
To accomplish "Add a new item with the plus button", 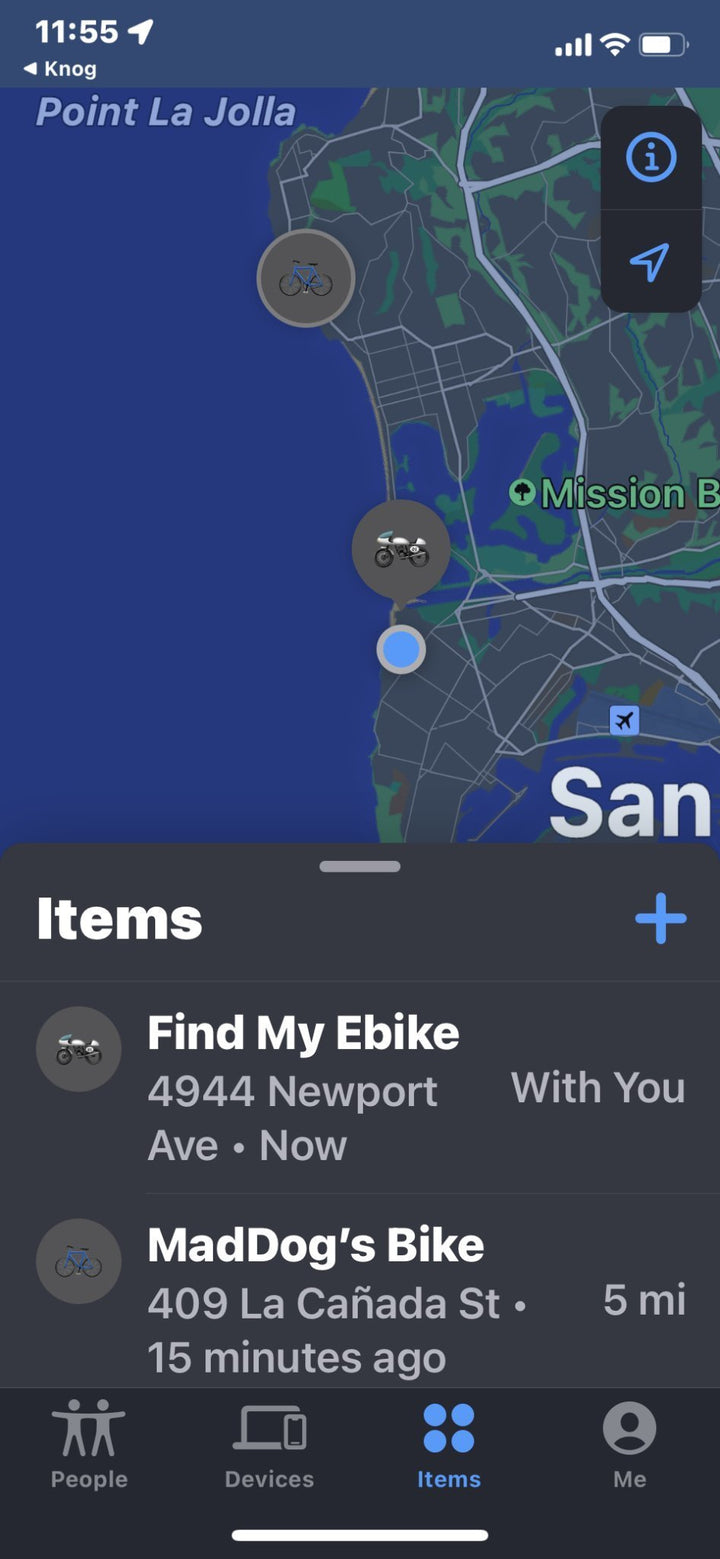I will [x=659, y=918].
